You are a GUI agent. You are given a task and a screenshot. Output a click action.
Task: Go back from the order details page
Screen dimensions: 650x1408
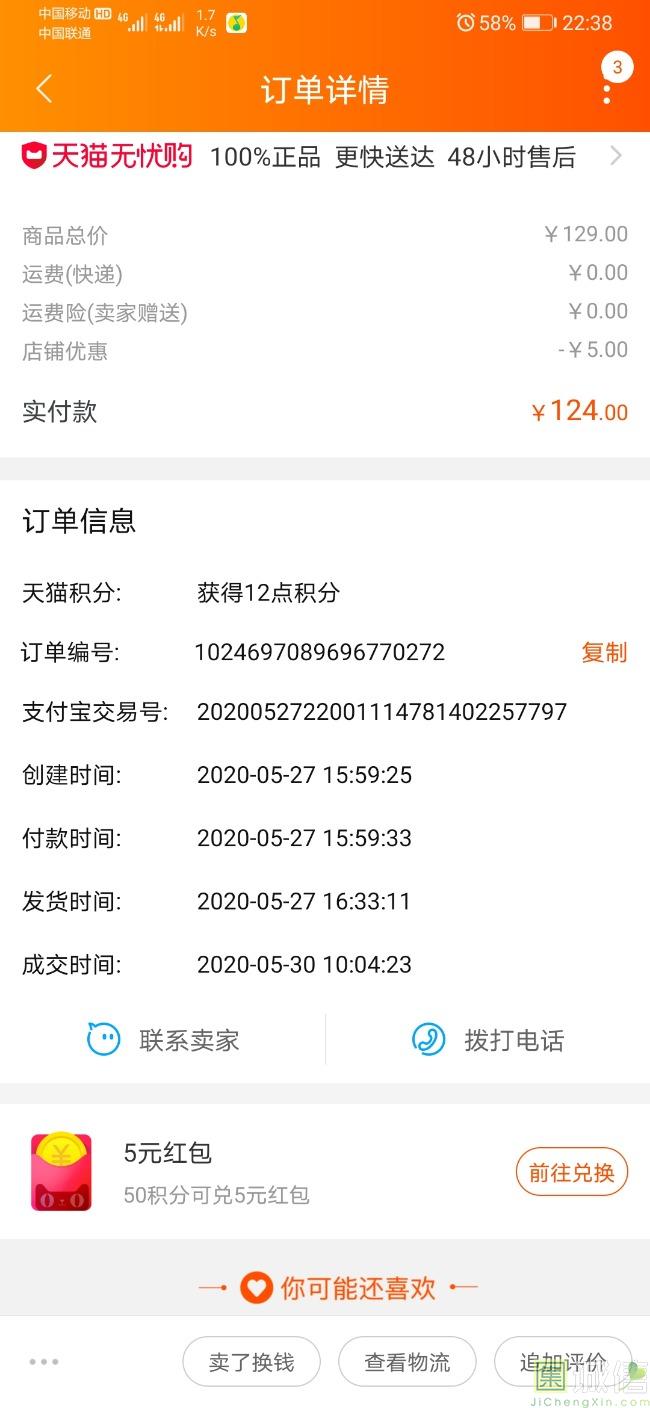[44, 90]
